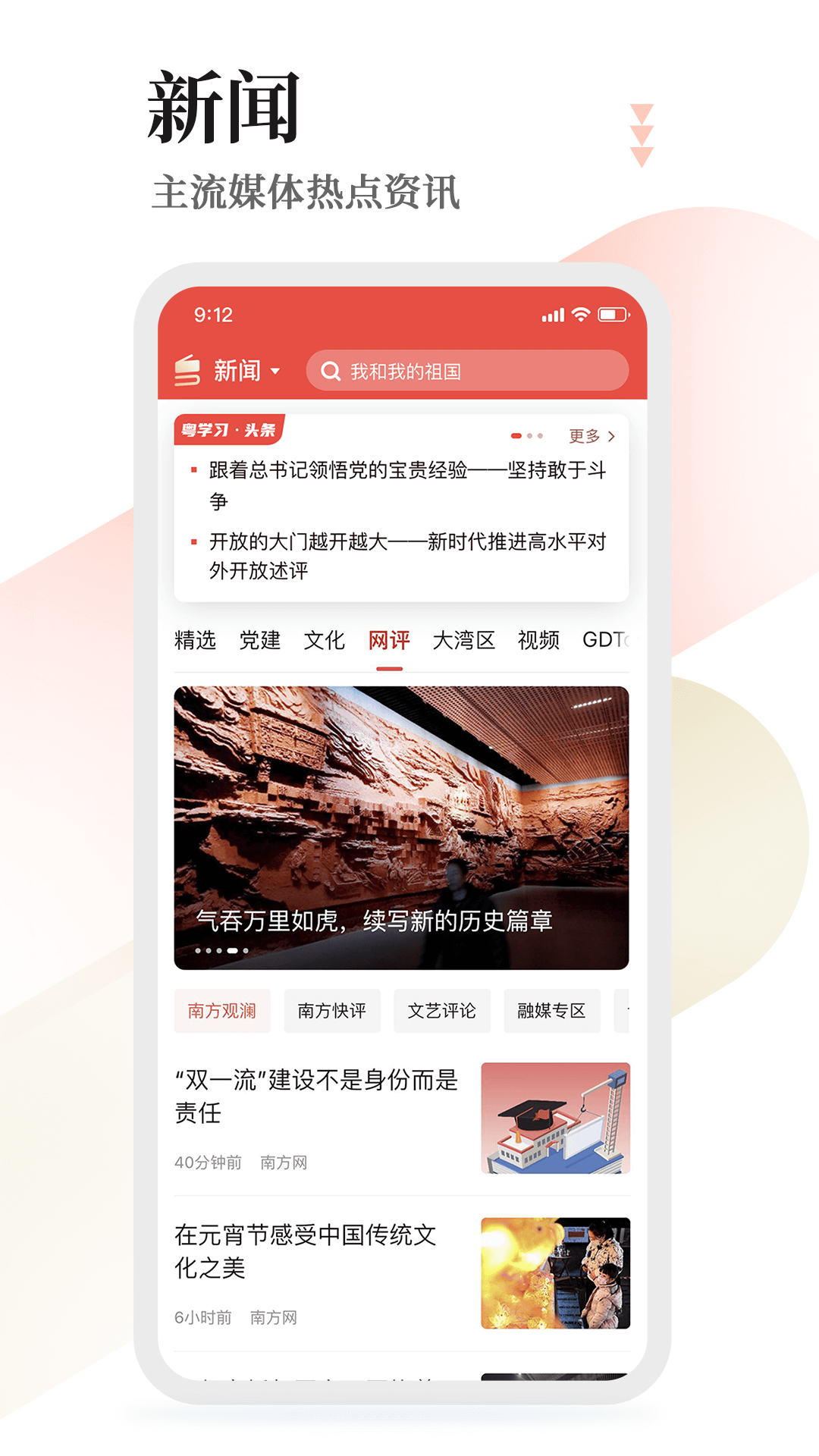Click the search magnifier icon
Viewport: 819px width, 1456px height.
(329, 371)
